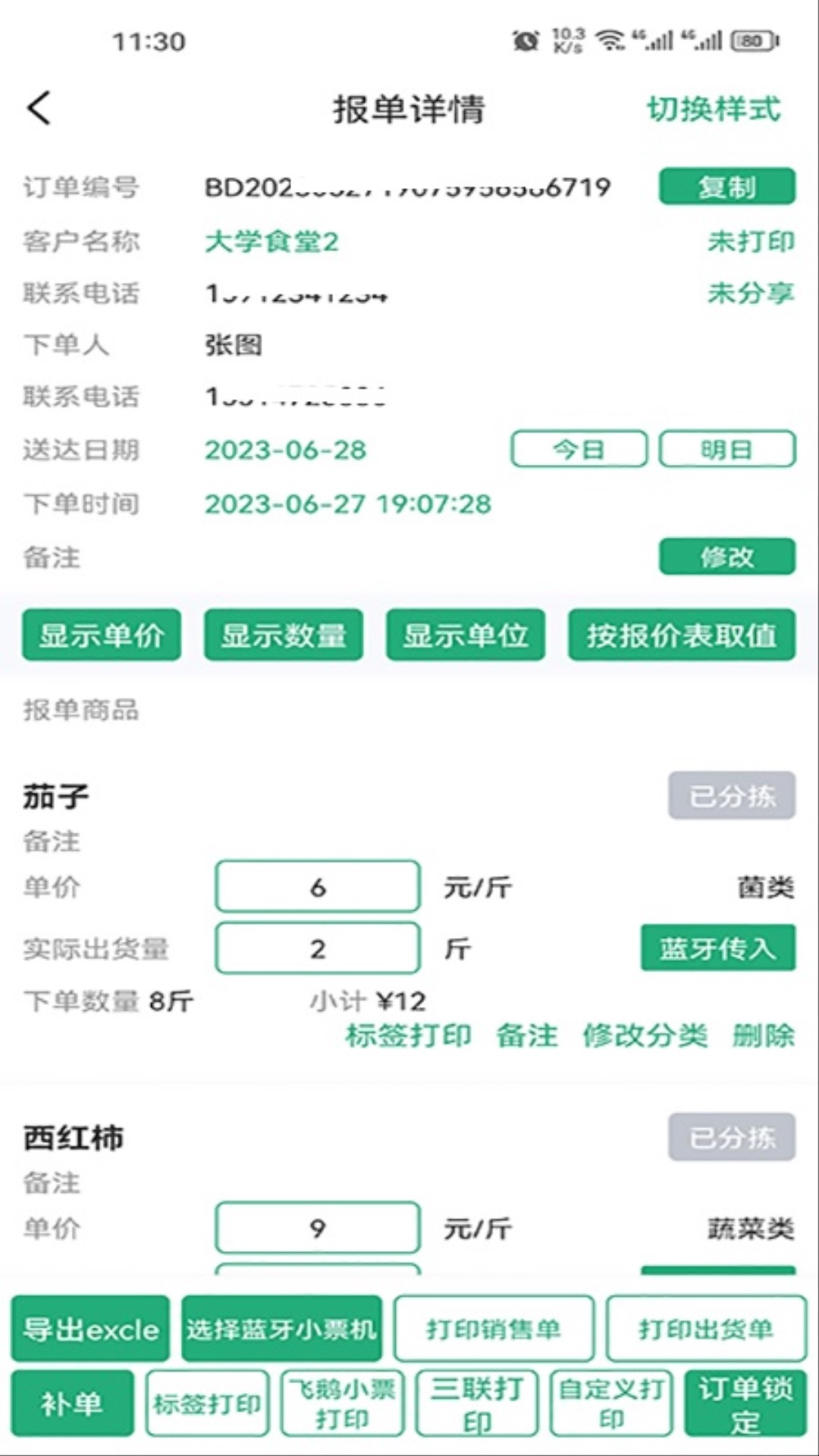
Task: Open 选择蓝牙小票机 printer selector
Action: [282, 1329]
